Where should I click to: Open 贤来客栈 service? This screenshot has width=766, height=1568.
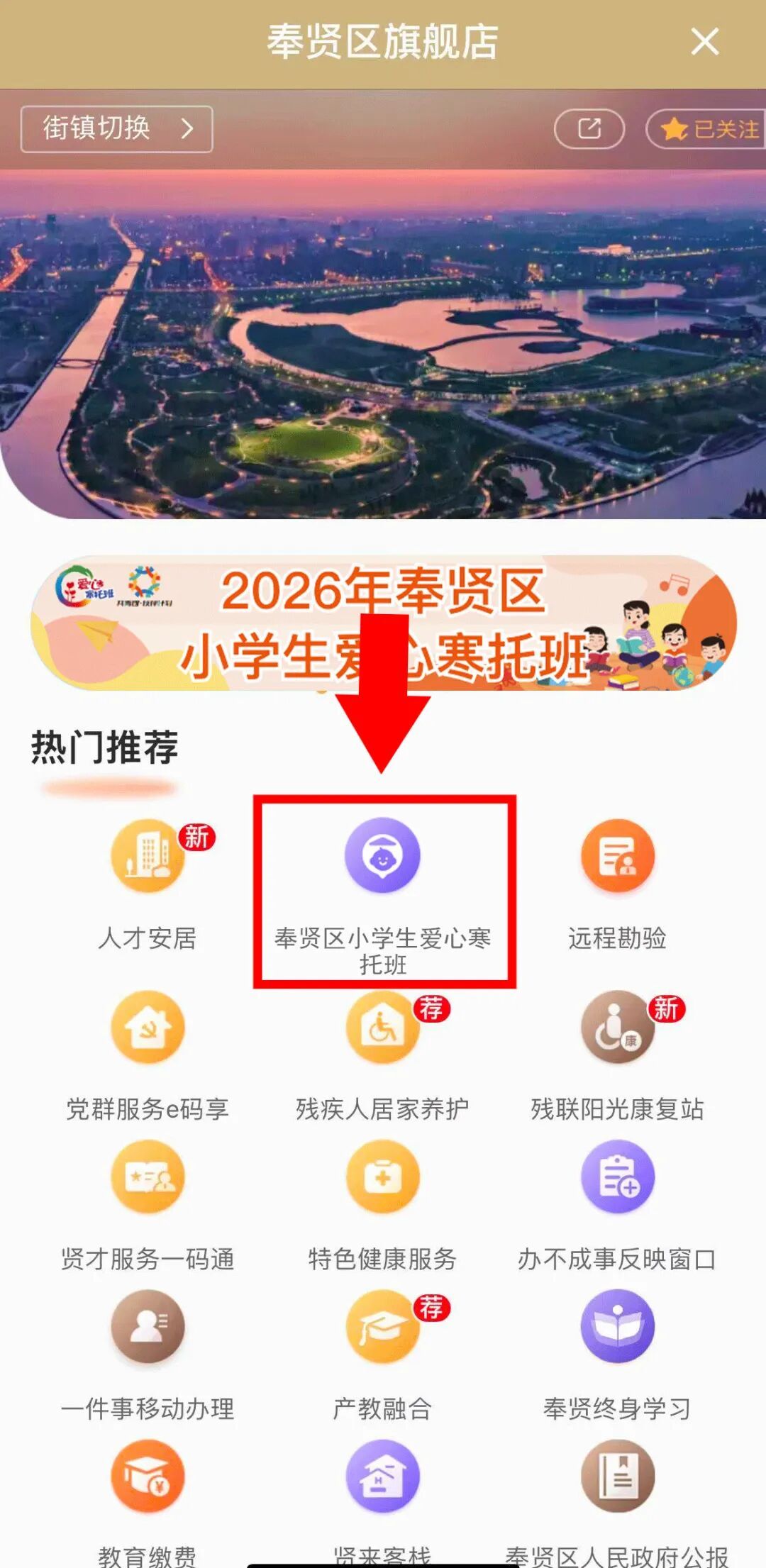[x=382, y=1477]
